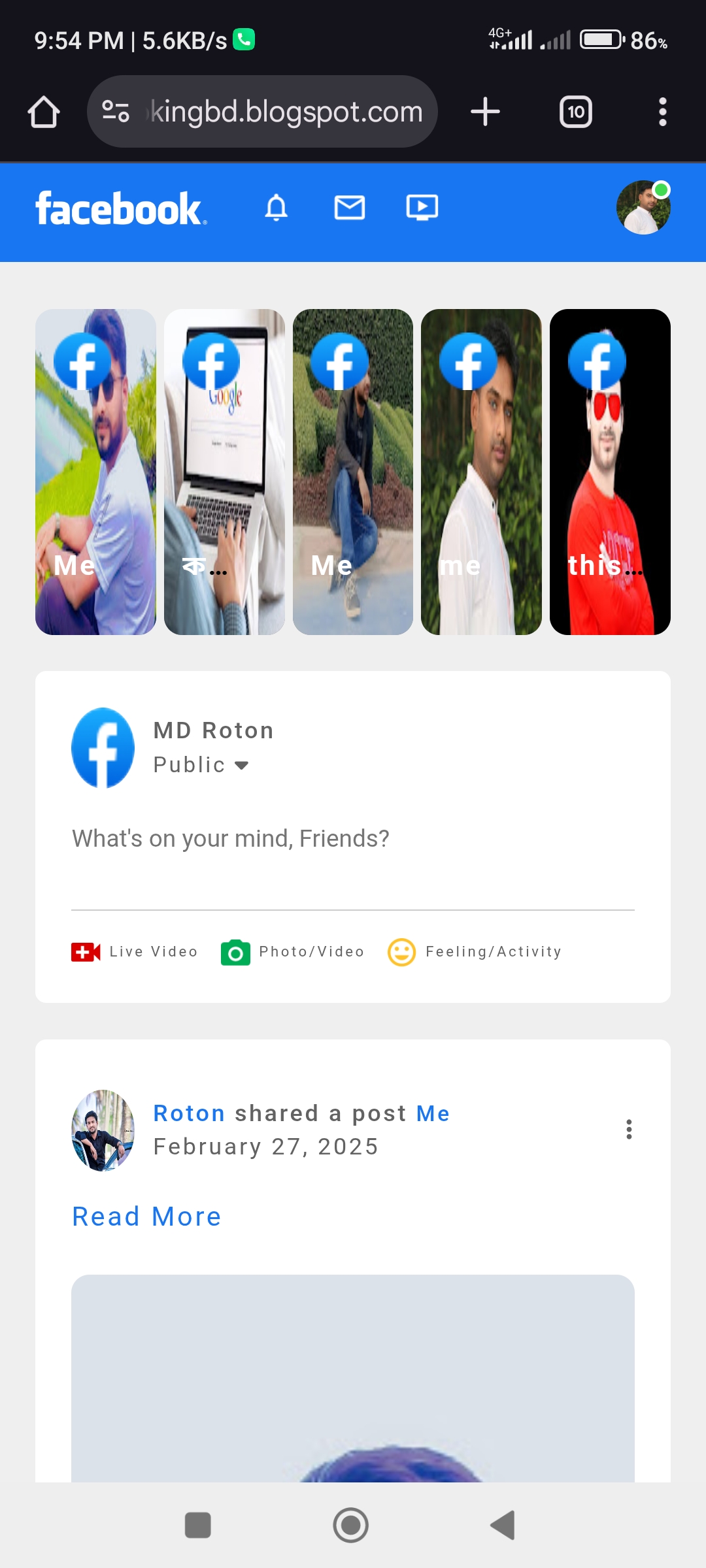The width and height of the screenshot is (706, 1568).
Task: Open the post options three-dot menu
Action: tap(629, 1129)
